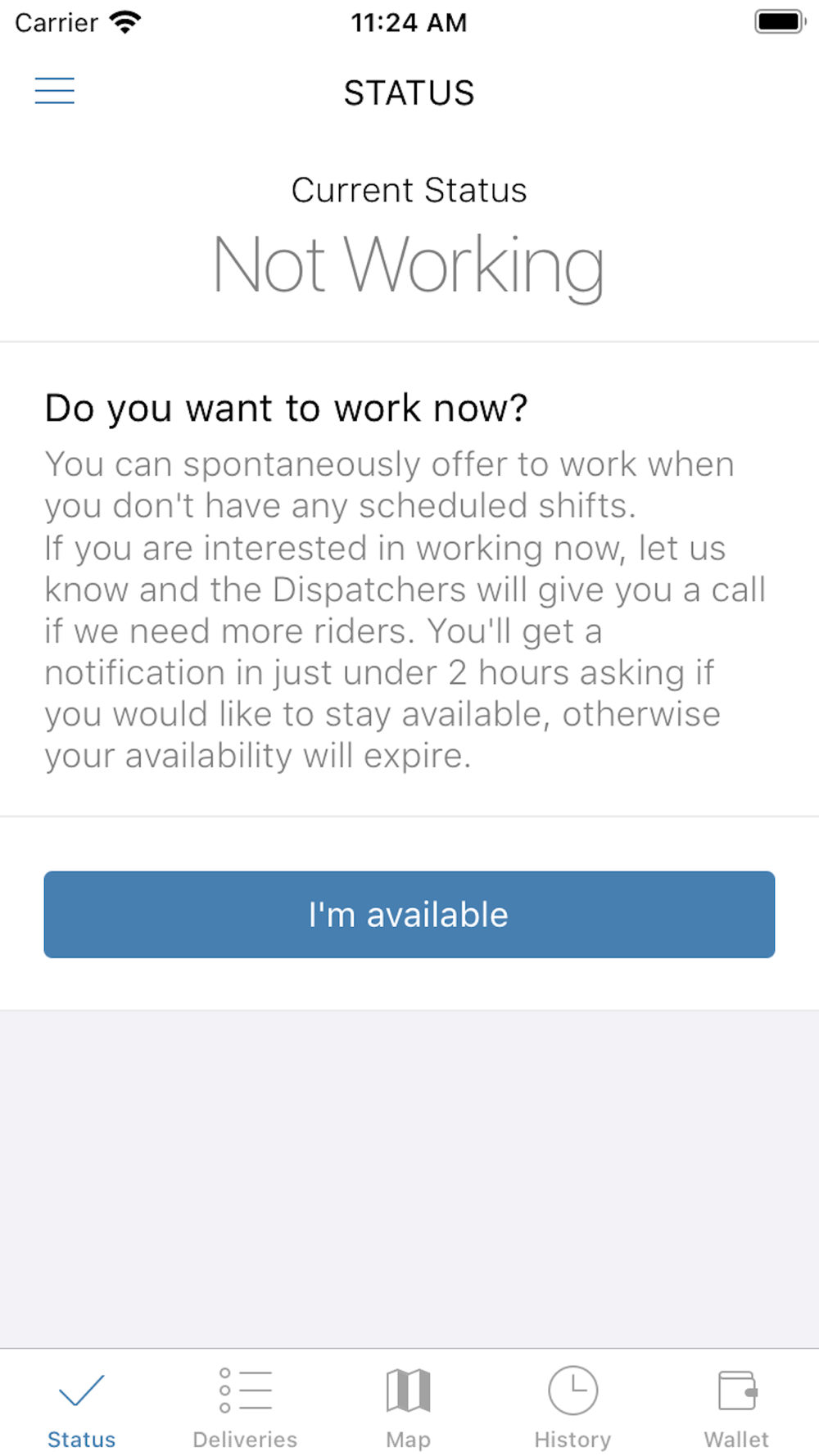The image size is (819, 1456).
Task: Open the Wallet tab
Action: (x=737, y=1409)
